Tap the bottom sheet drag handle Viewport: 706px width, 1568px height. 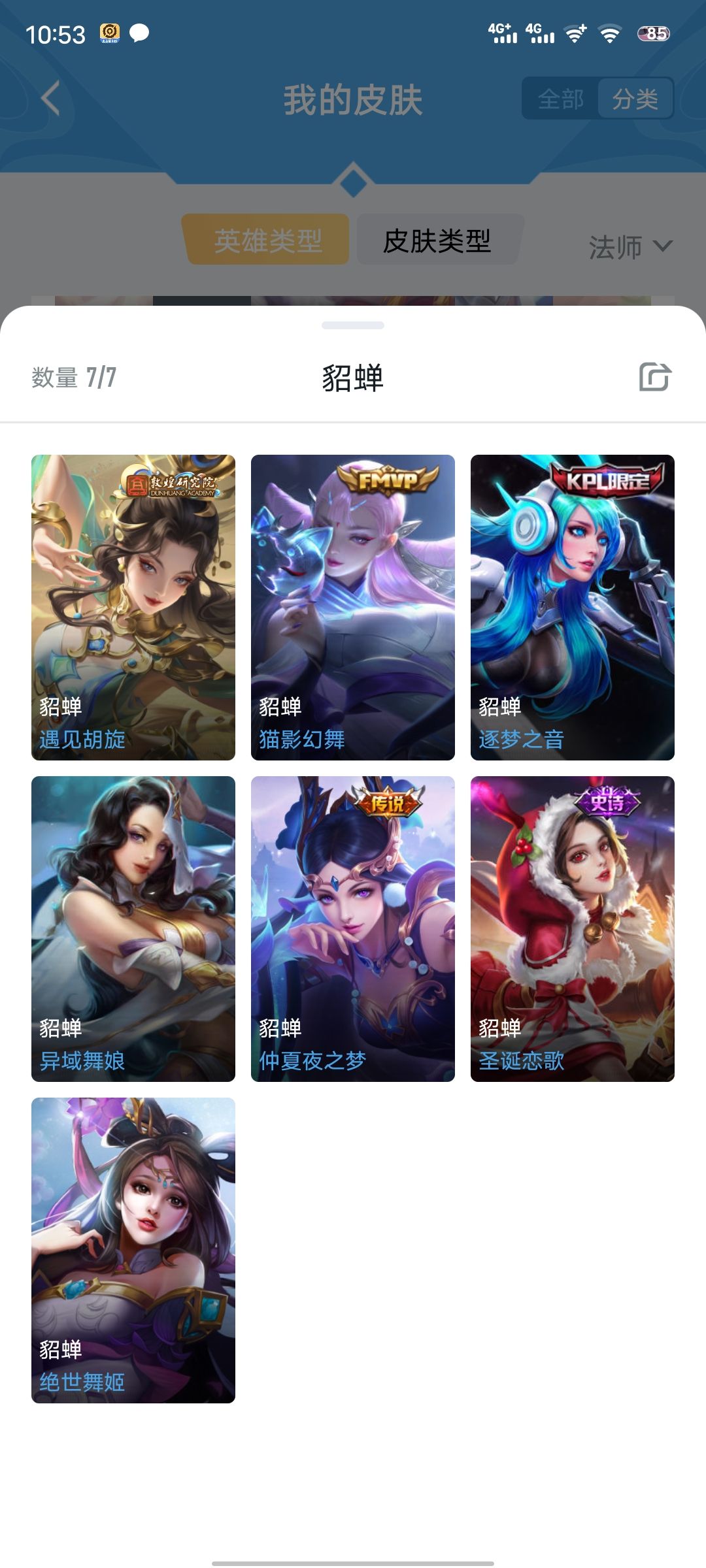click(353, 325)
